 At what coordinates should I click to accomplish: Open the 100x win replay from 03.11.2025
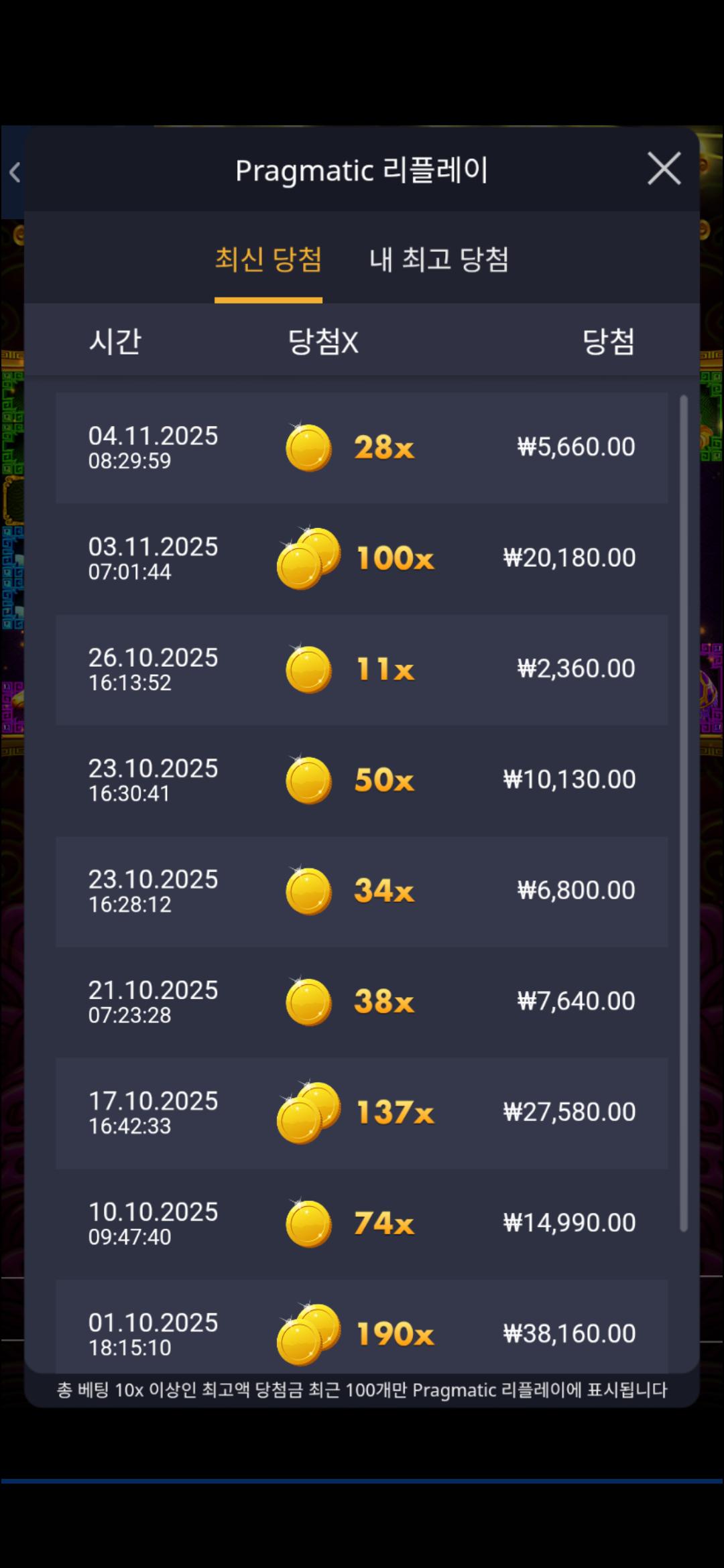tap(361, 558)
